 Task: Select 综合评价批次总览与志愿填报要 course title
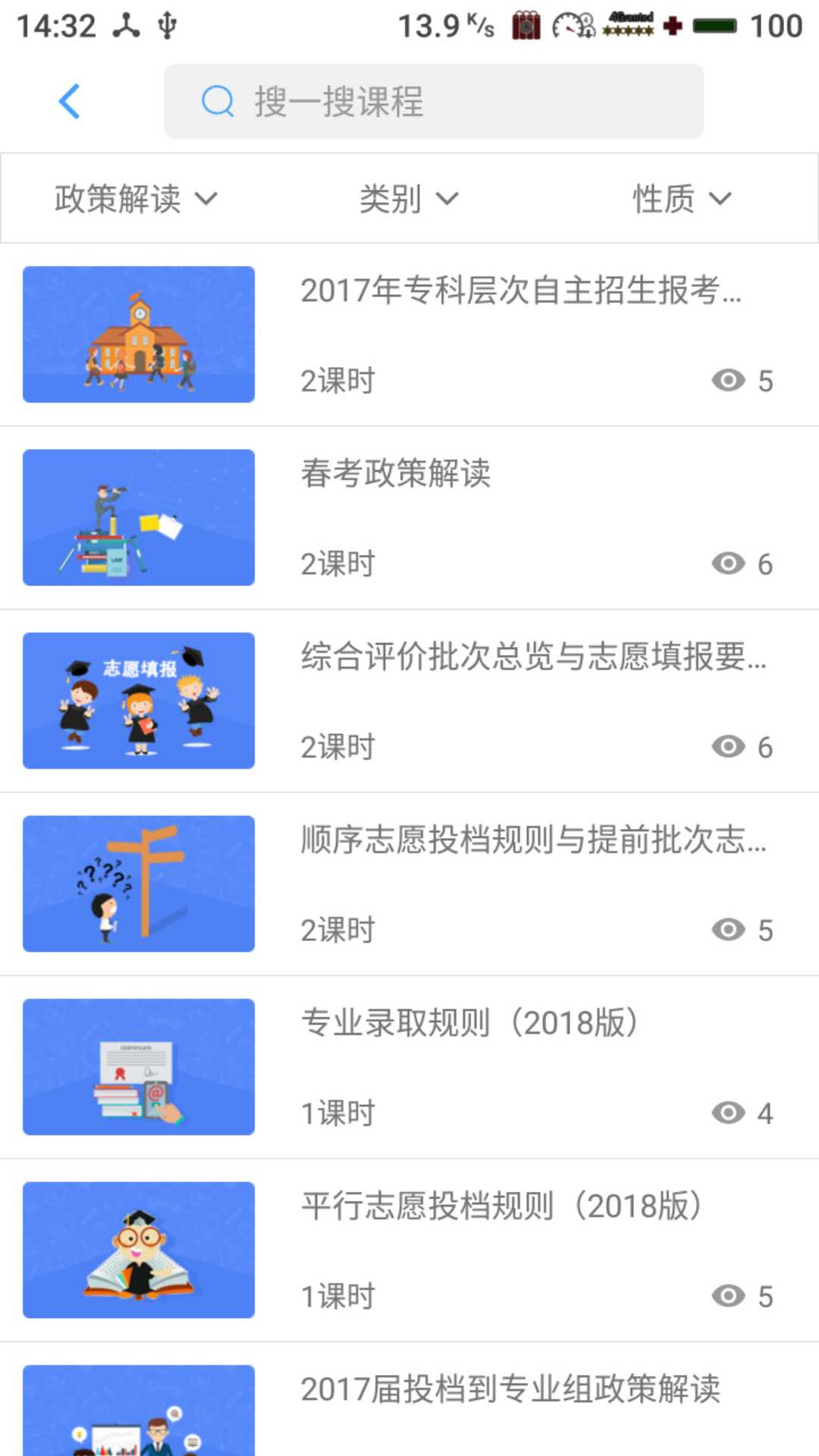(531, 660)
